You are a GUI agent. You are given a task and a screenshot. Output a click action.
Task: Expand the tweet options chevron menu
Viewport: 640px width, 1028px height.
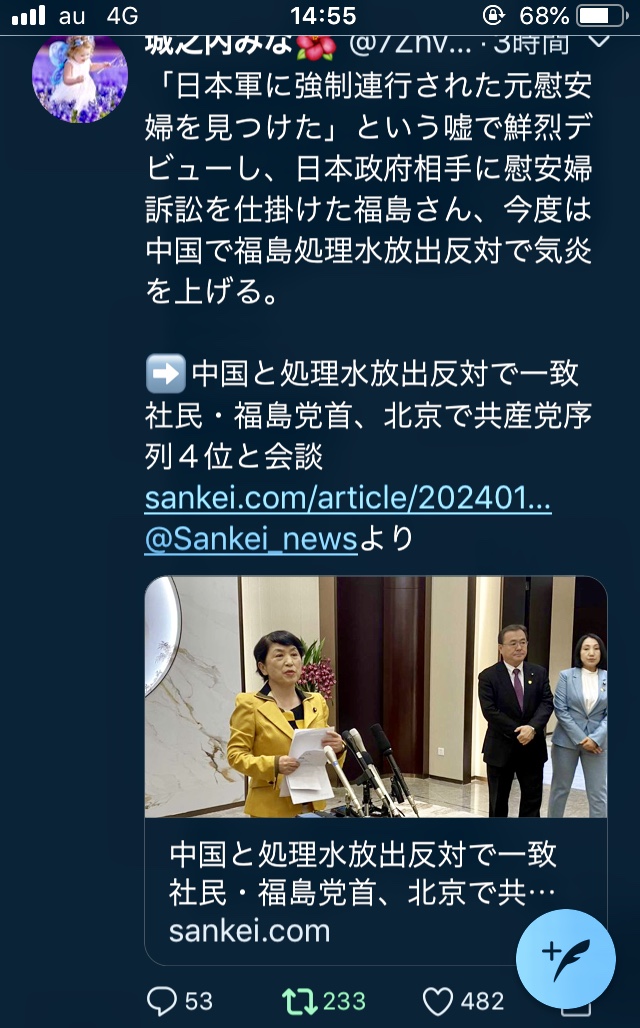tap(600, 42)
